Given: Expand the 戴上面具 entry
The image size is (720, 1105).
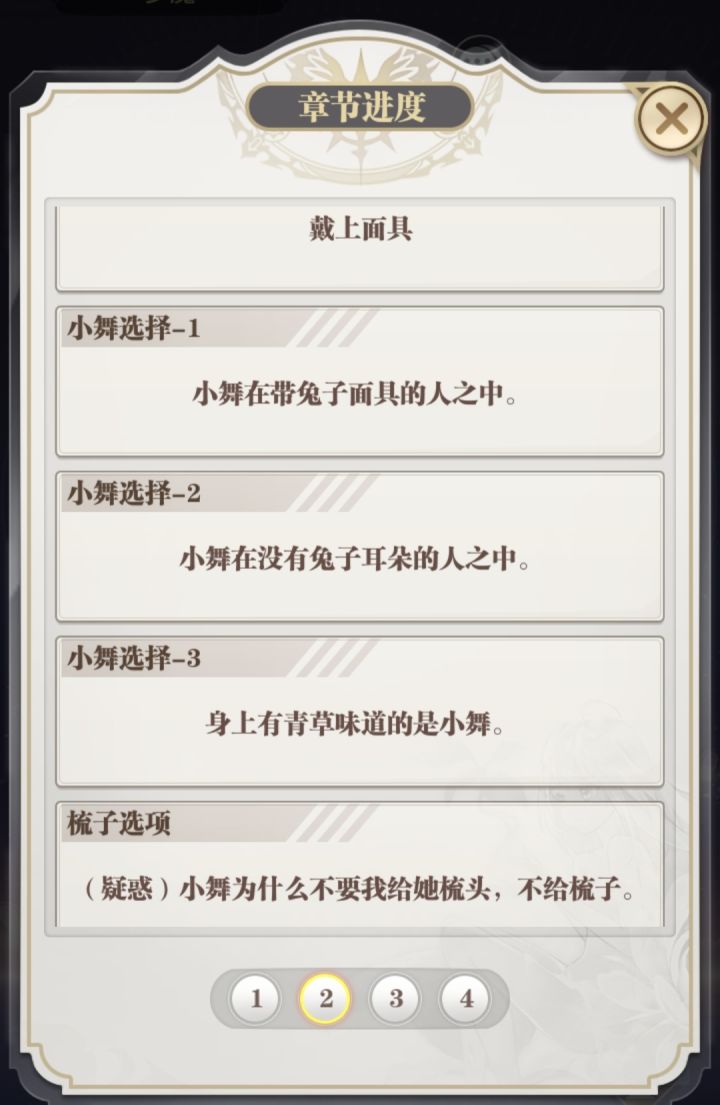Looking at the screenshot, I should 360,240.
